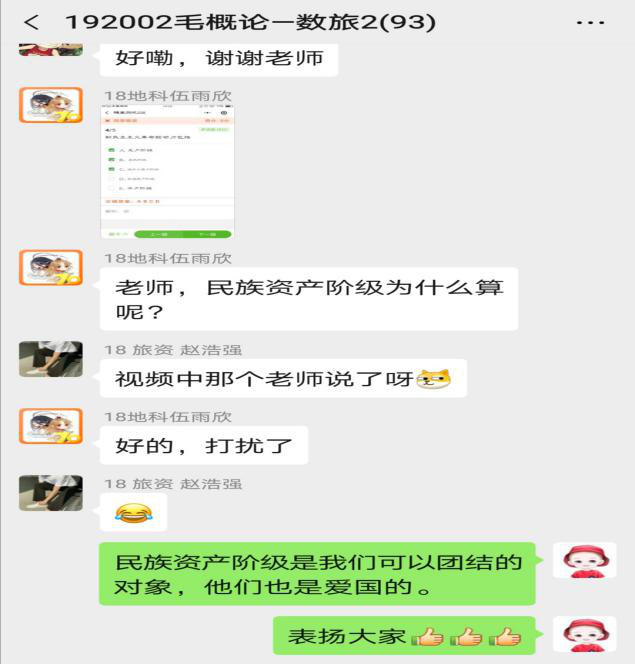This screenshot has height=664, width=635.
Task: Open 伍雨欣's avatar beside the image message
Action: [x=51, y=105]
